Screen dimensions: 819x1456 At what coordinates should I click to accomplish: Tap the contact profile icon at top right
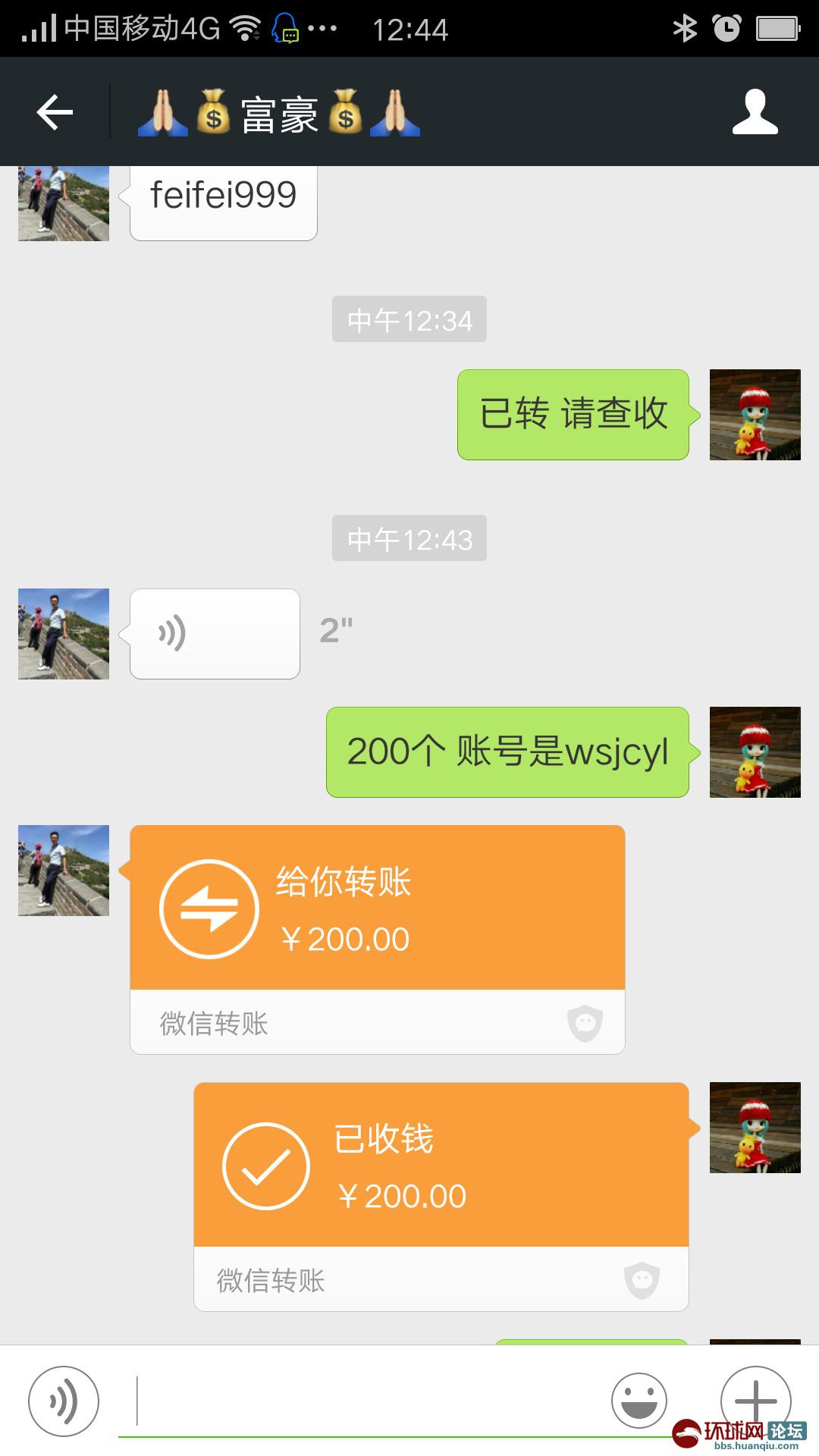point(756,112)
